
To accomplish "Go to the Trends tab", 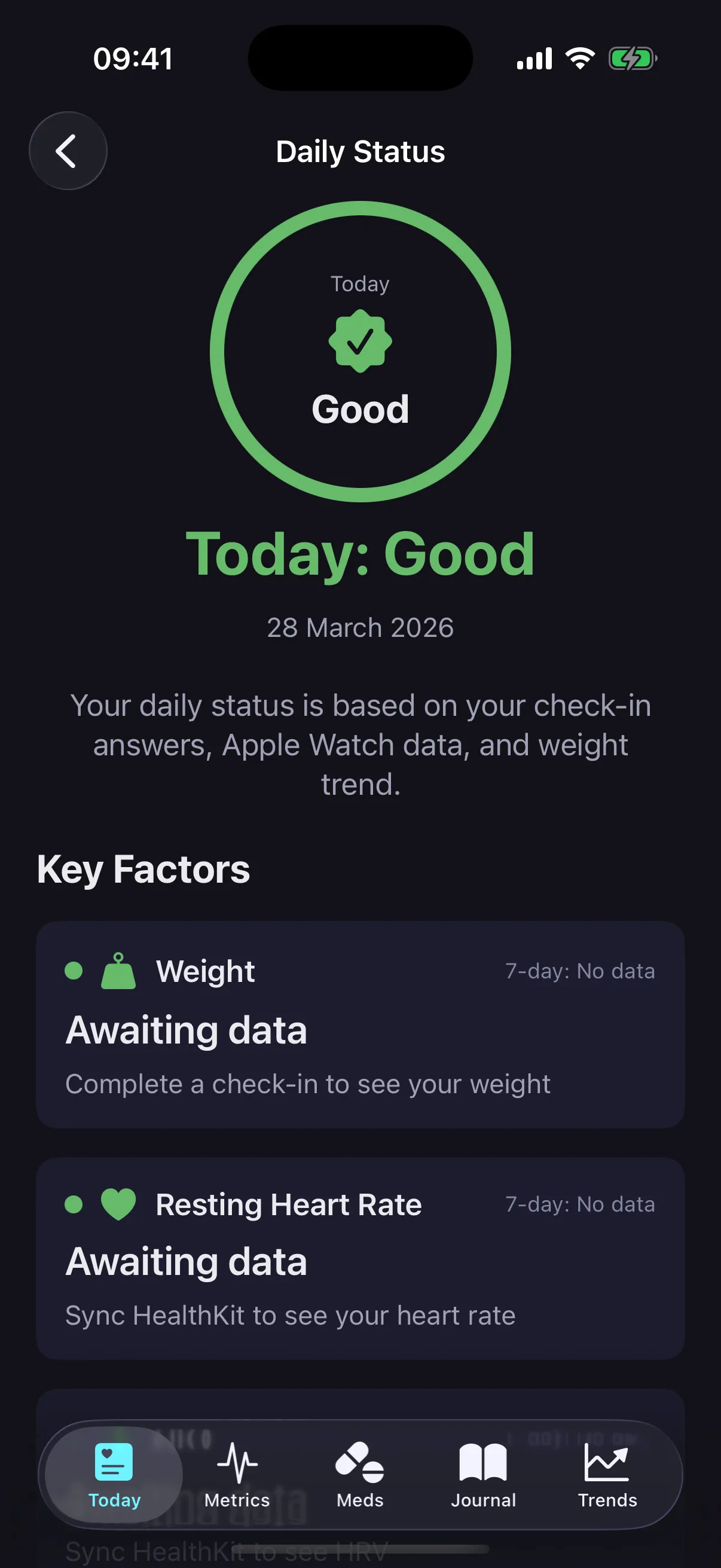I will [x=607, y=1474].
